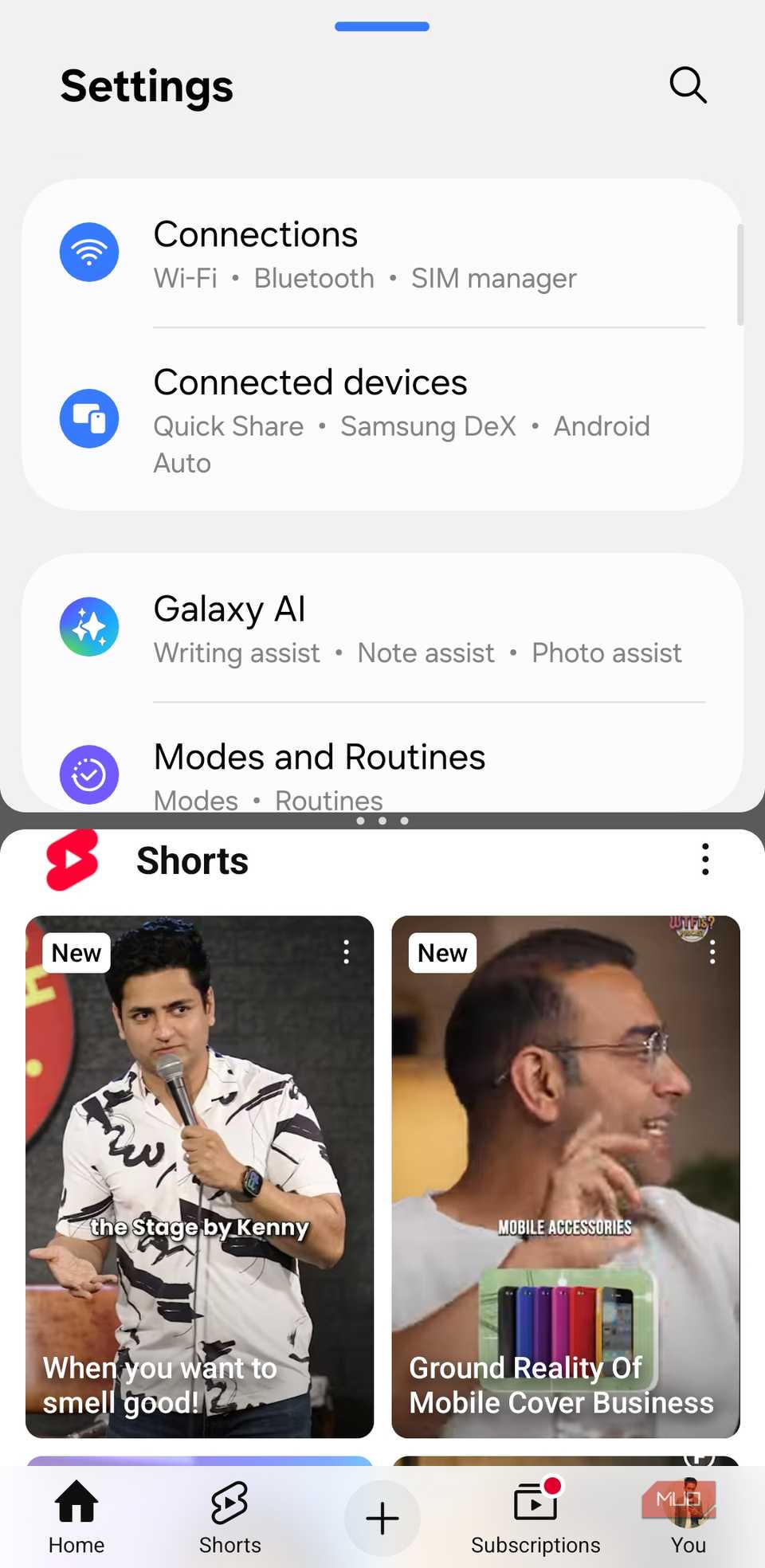Open options on the Mobile Cover Business short
Screen dimensions: 765x1568
(x=712, y=952)
